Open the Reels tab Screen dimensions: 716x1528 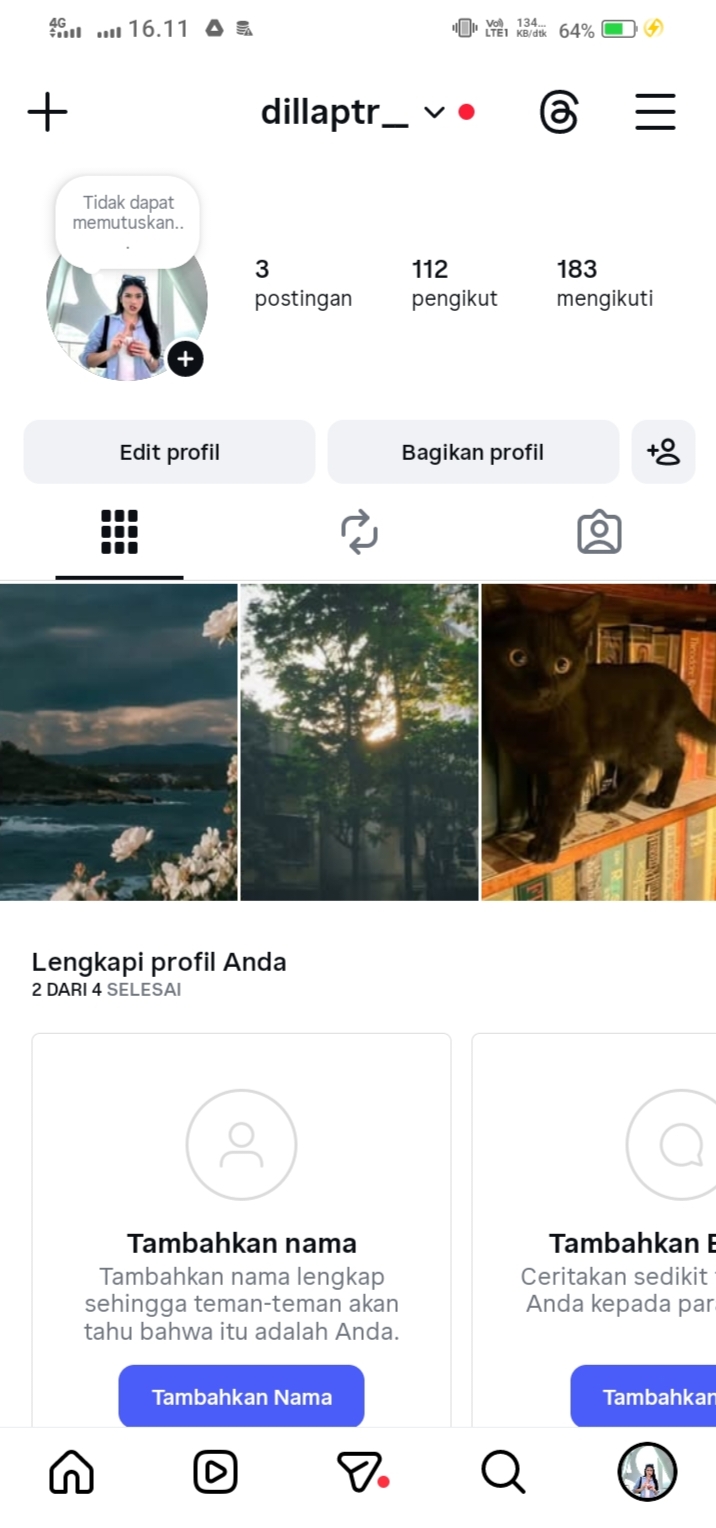coord(215,1471)
